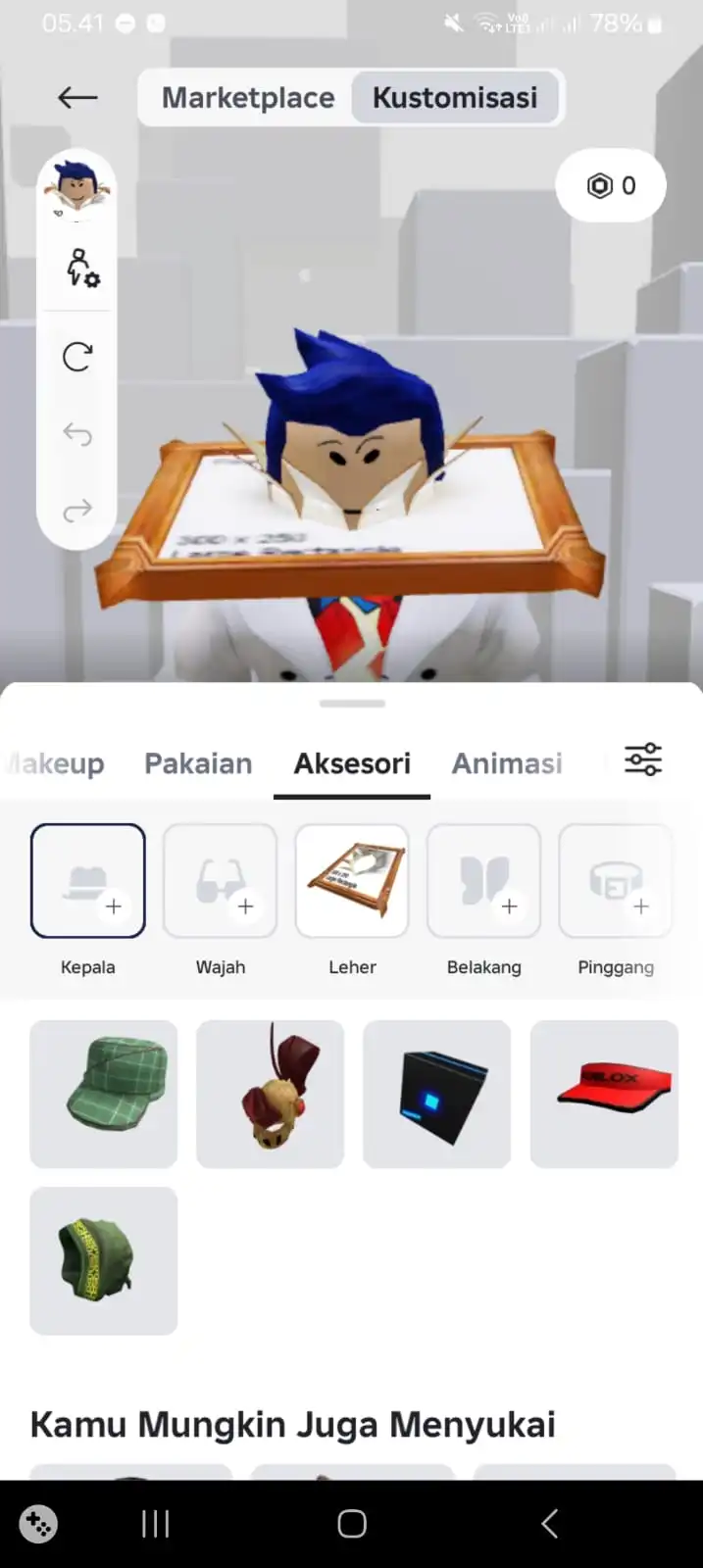
Task: Open recent apps from navigation bar
Action: 156,1524
